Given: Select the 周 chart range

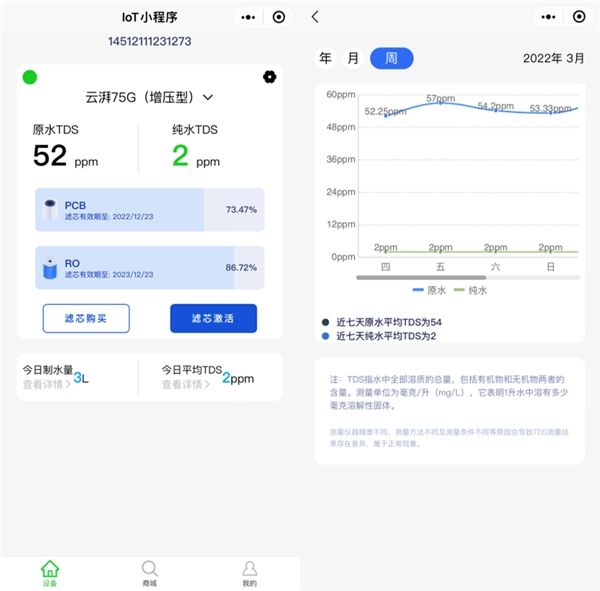Looking at the screenshot, I should point(391,58).
